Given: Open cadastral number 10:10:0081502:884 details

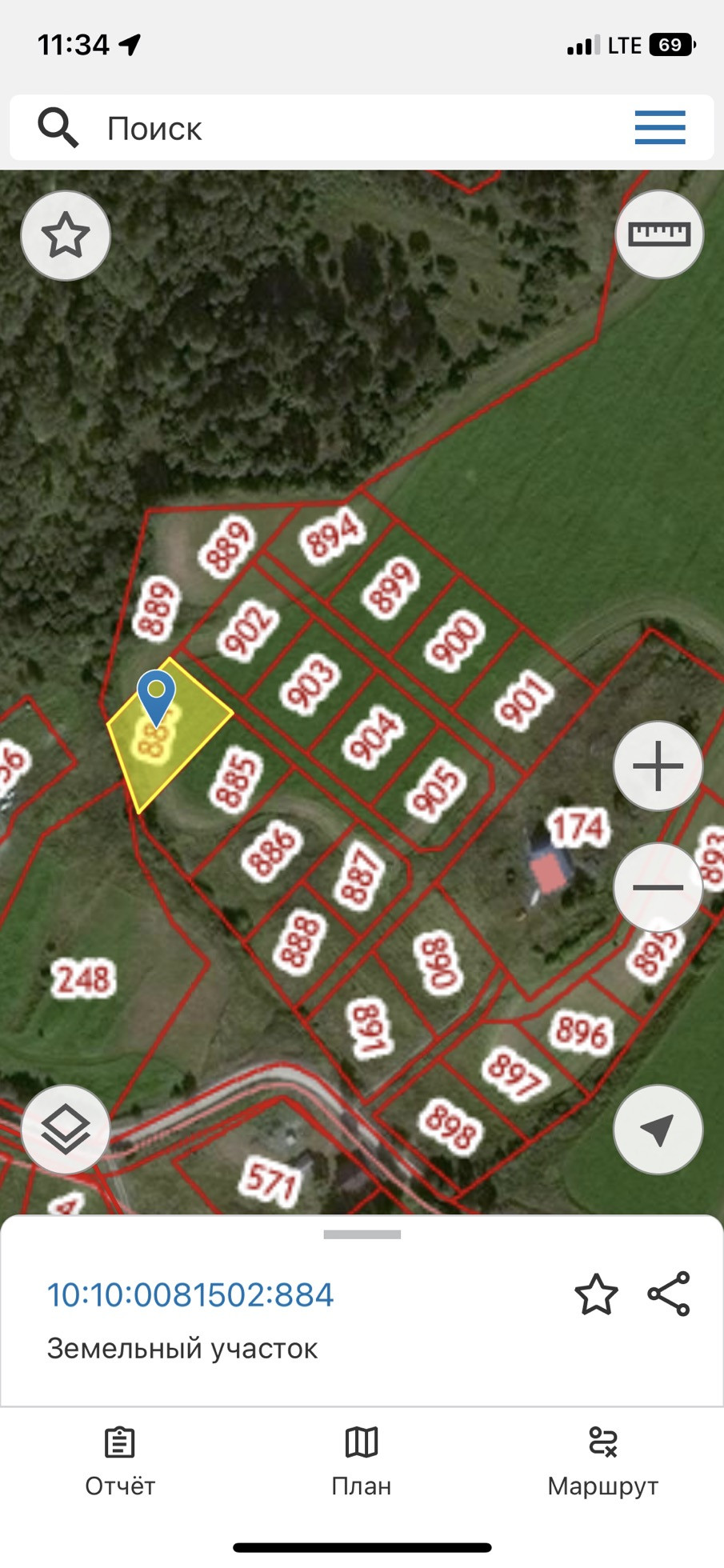Looking at the screenshot, I should coord(190,1295).
